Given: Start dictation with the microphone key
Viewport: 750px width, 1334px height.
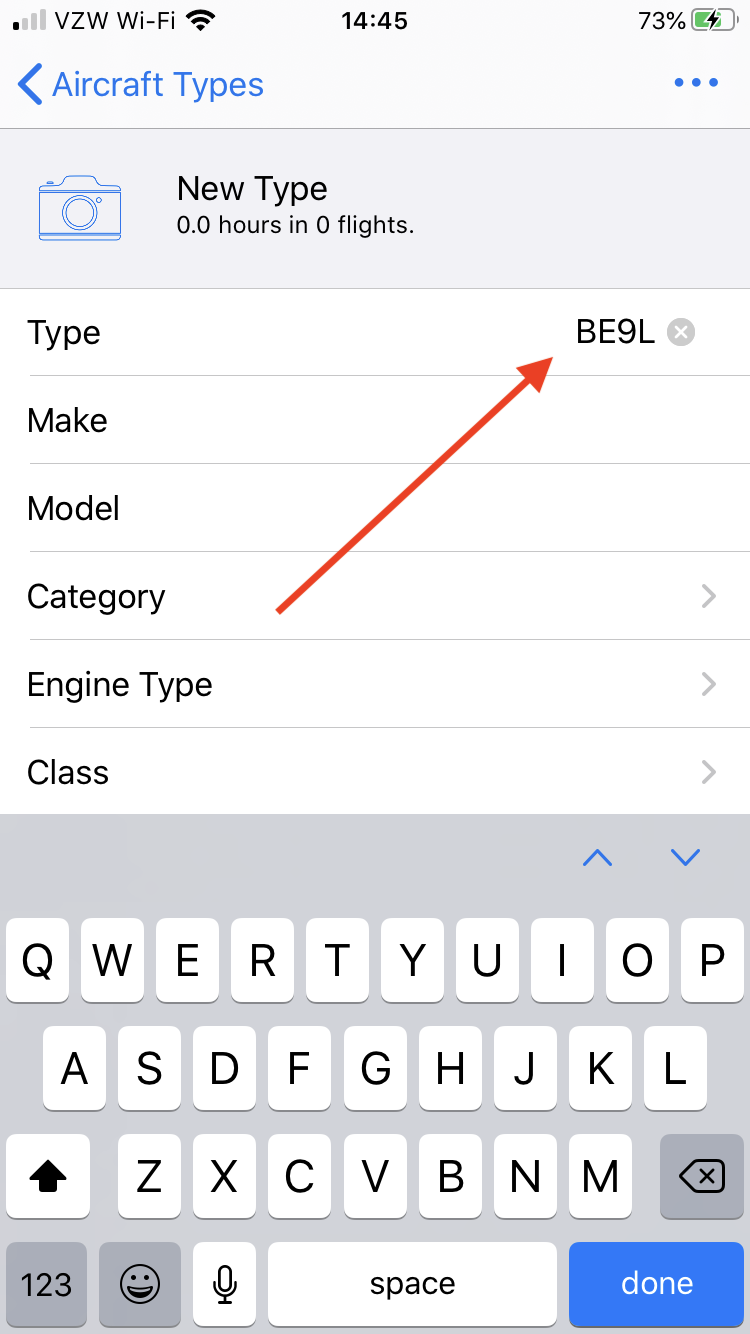Looking at the screenshot, I should tap(225, 1283).
